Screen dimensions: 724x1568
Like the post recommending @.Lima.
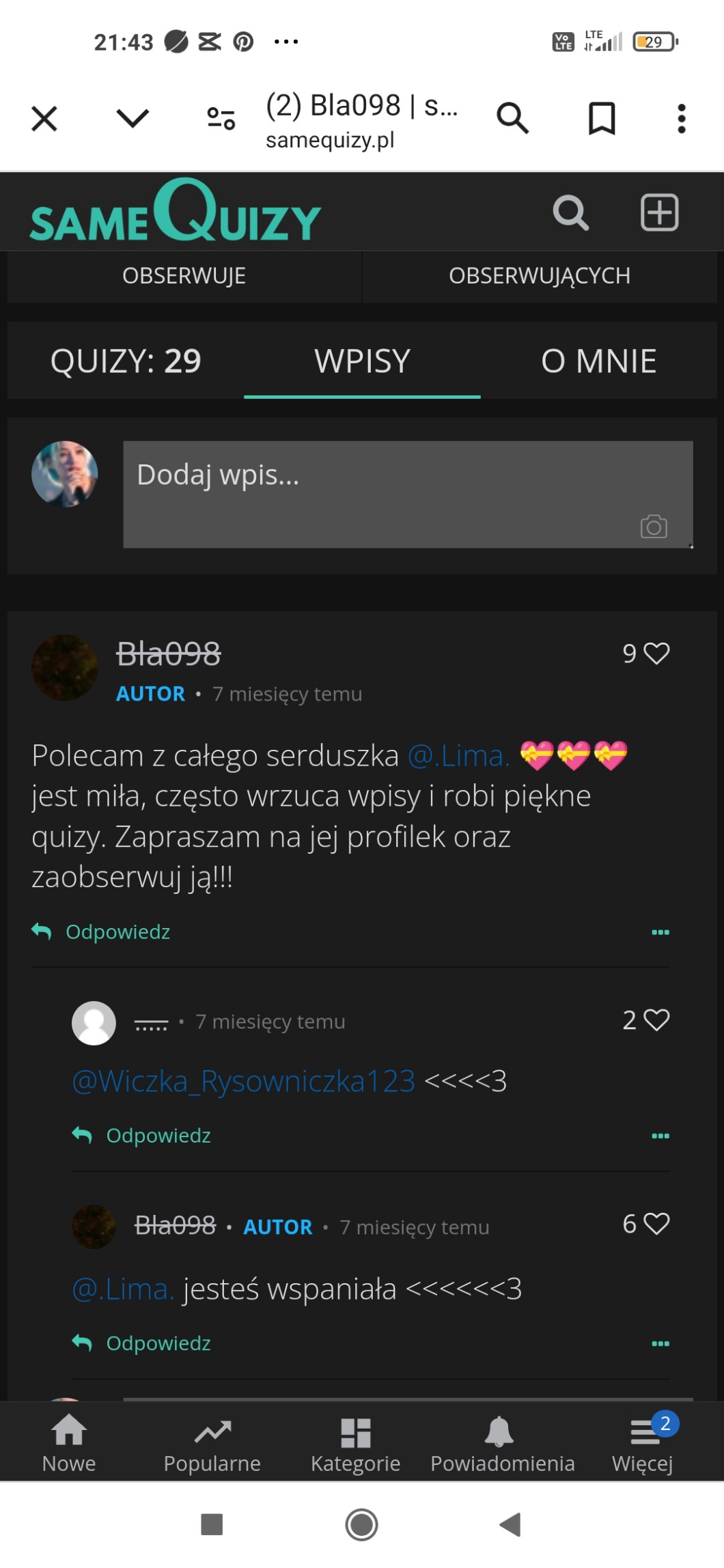(656, 654)
